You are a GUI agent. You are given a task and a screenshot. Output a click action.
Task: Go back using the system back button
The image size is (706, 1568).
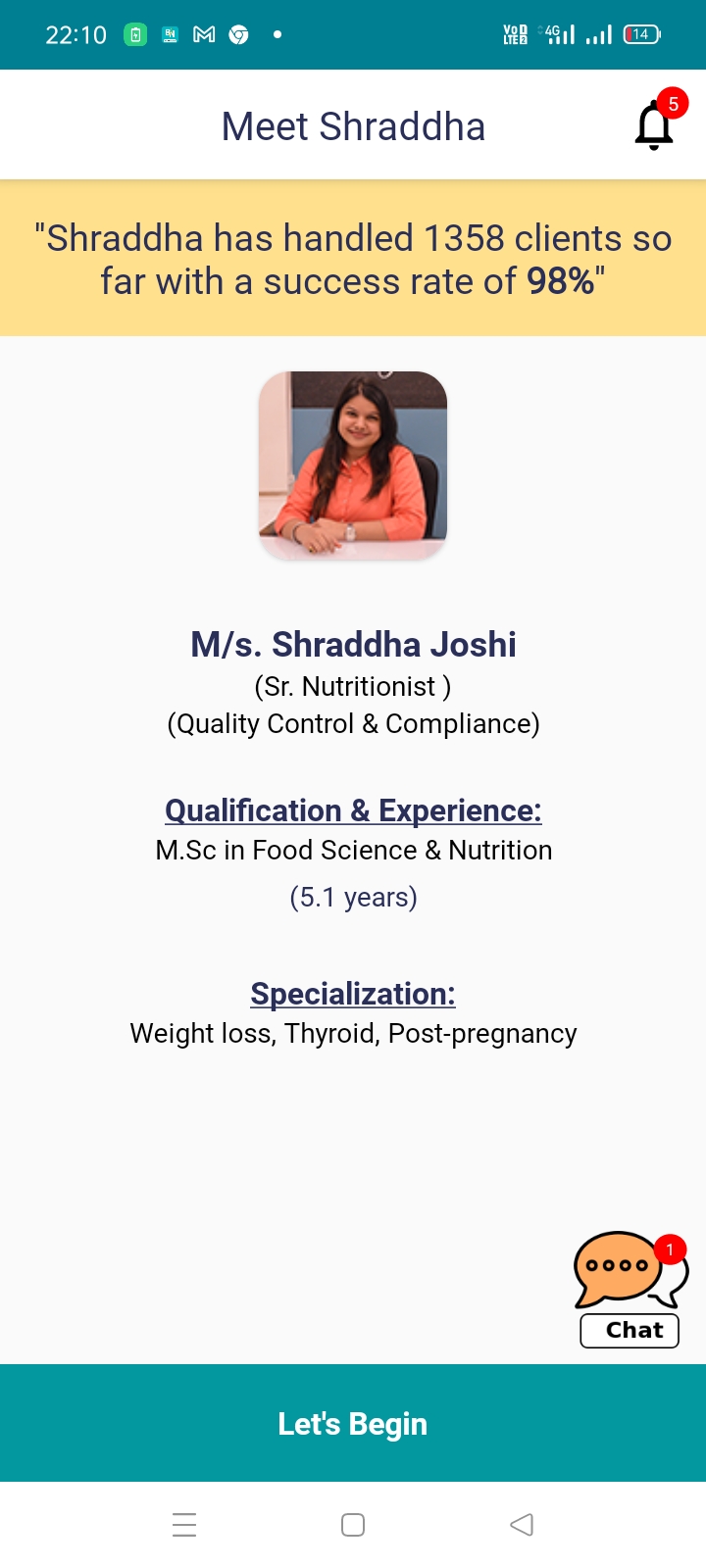coord(522,1525)
